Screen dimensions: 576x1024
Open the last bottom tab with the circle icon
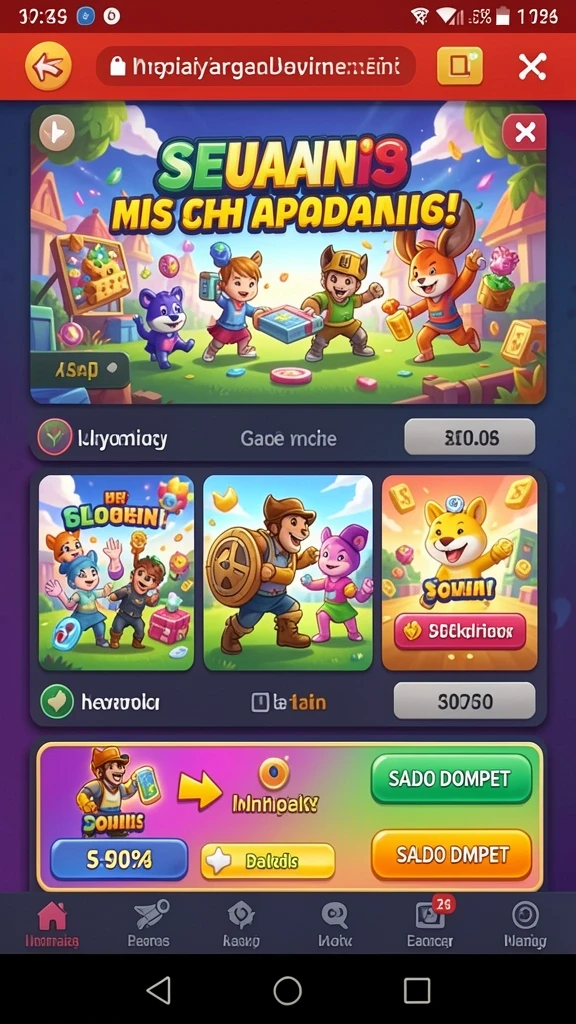pos(525,924)
